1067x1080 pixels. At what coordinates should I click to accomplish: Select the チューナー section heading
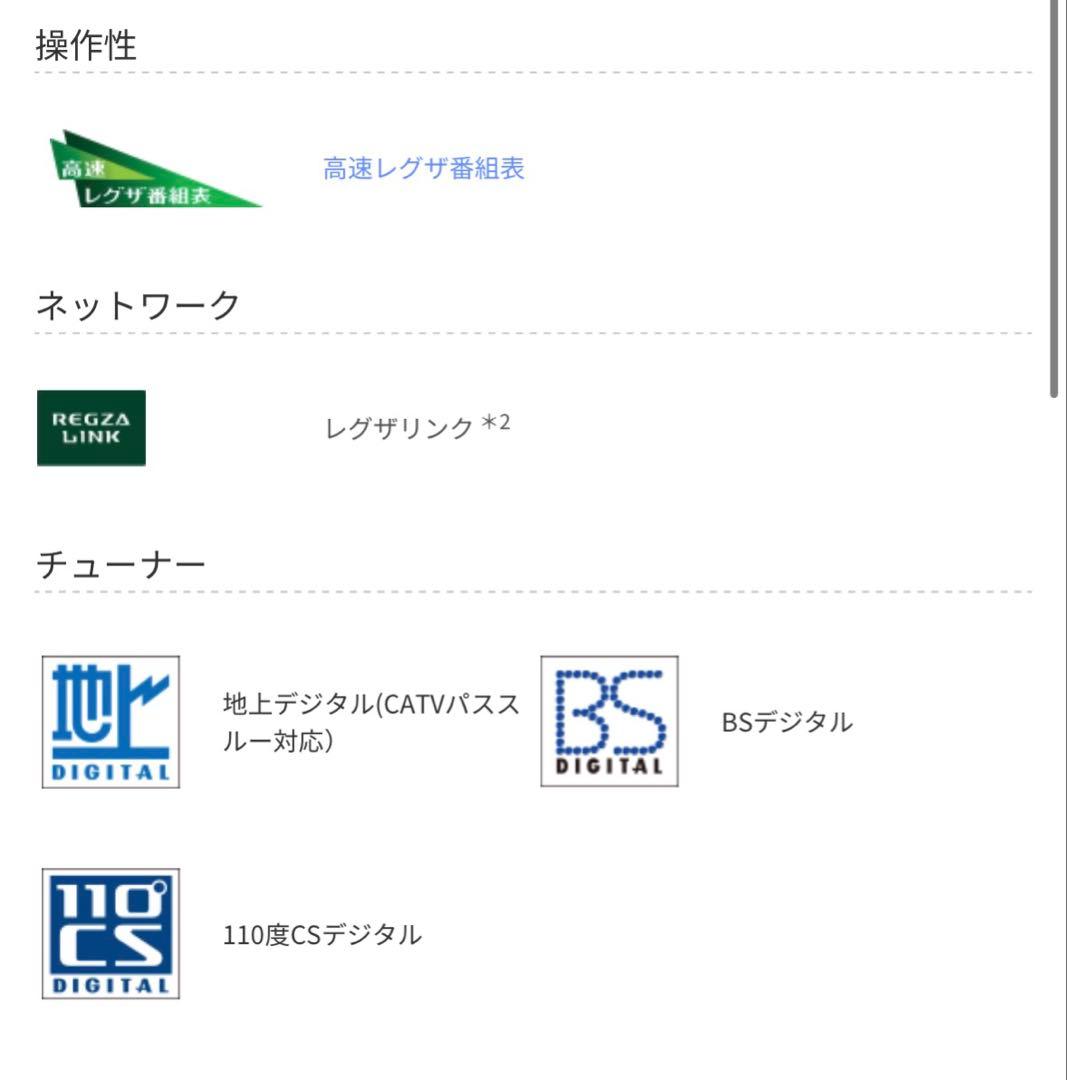107,560
